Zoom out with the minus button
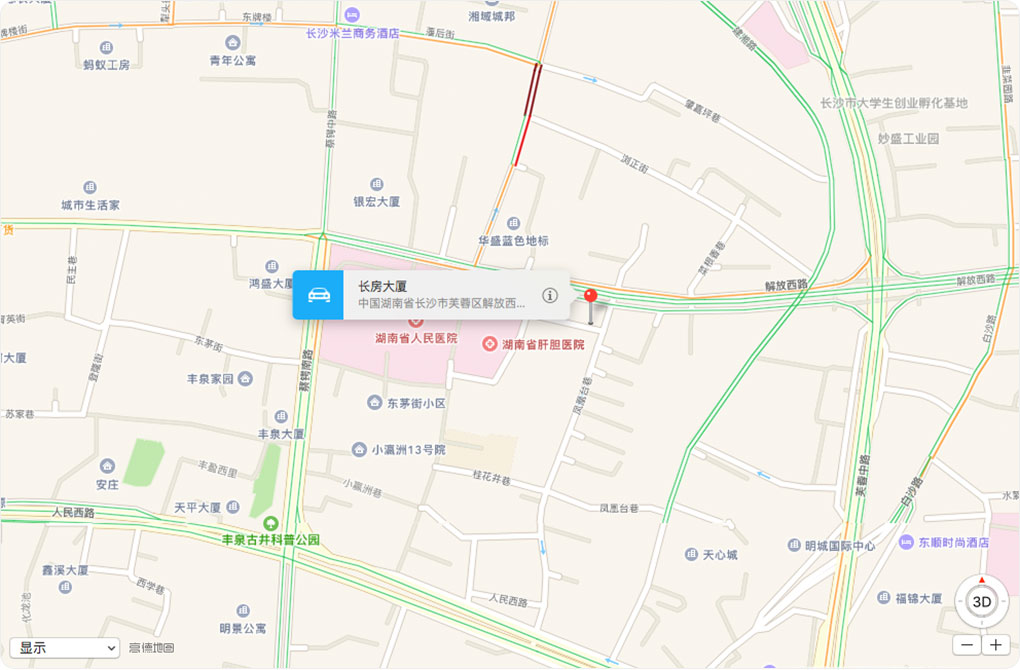Screen dimensions: 1020x670 (968, 645)
